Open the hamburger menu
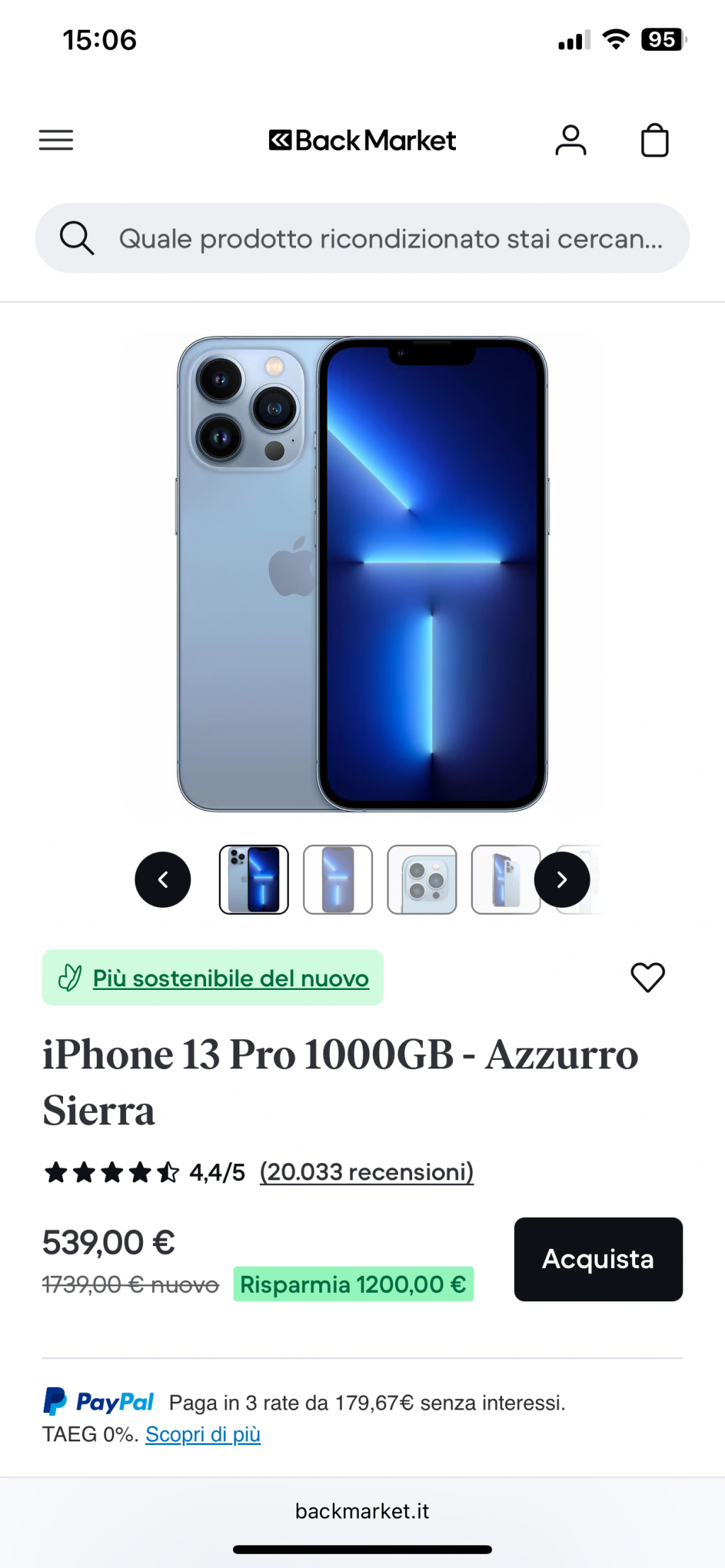 (56, 140)
